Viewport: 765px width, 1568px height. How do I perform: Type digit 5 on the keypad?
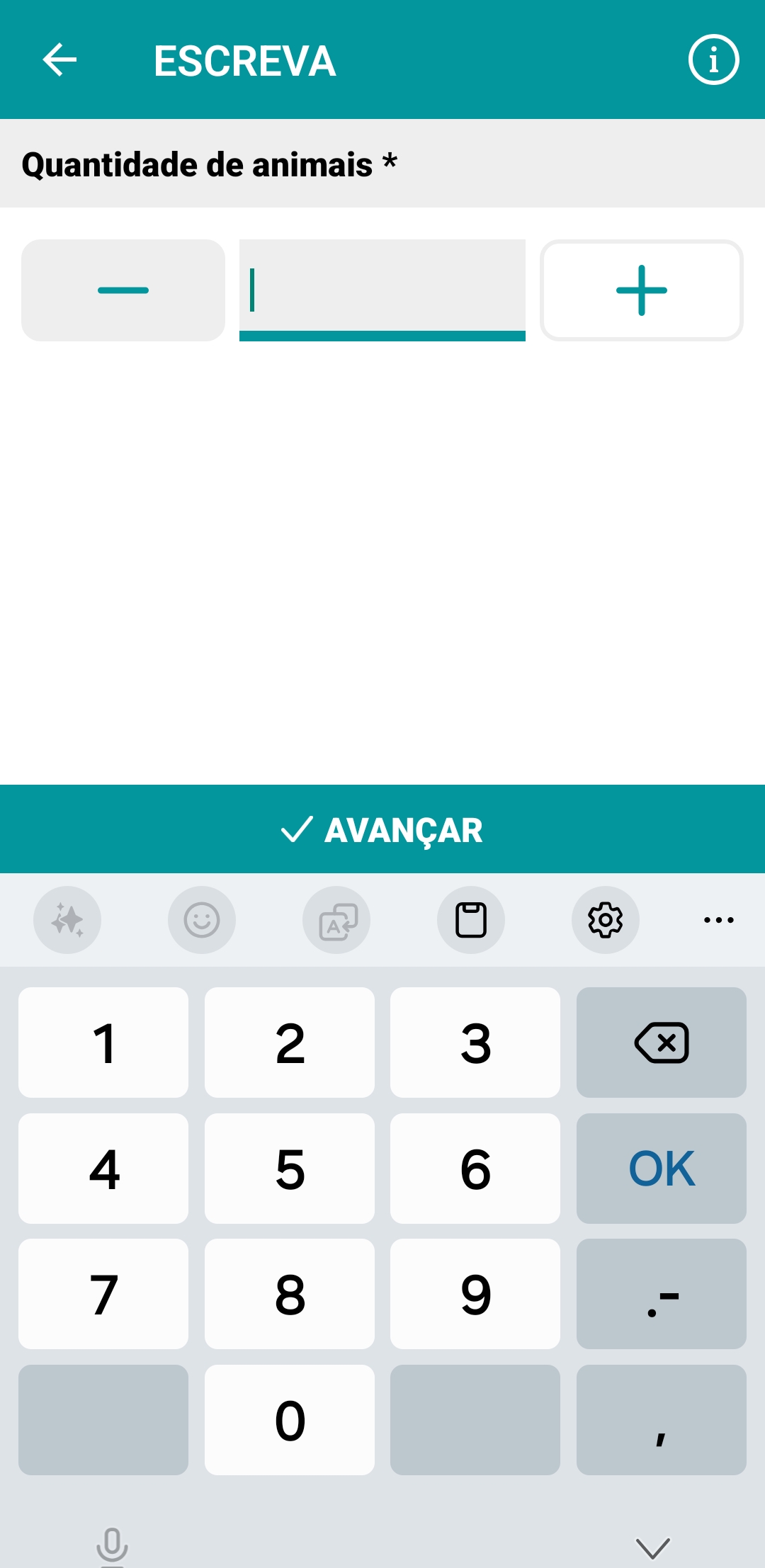coord(290,1169)
